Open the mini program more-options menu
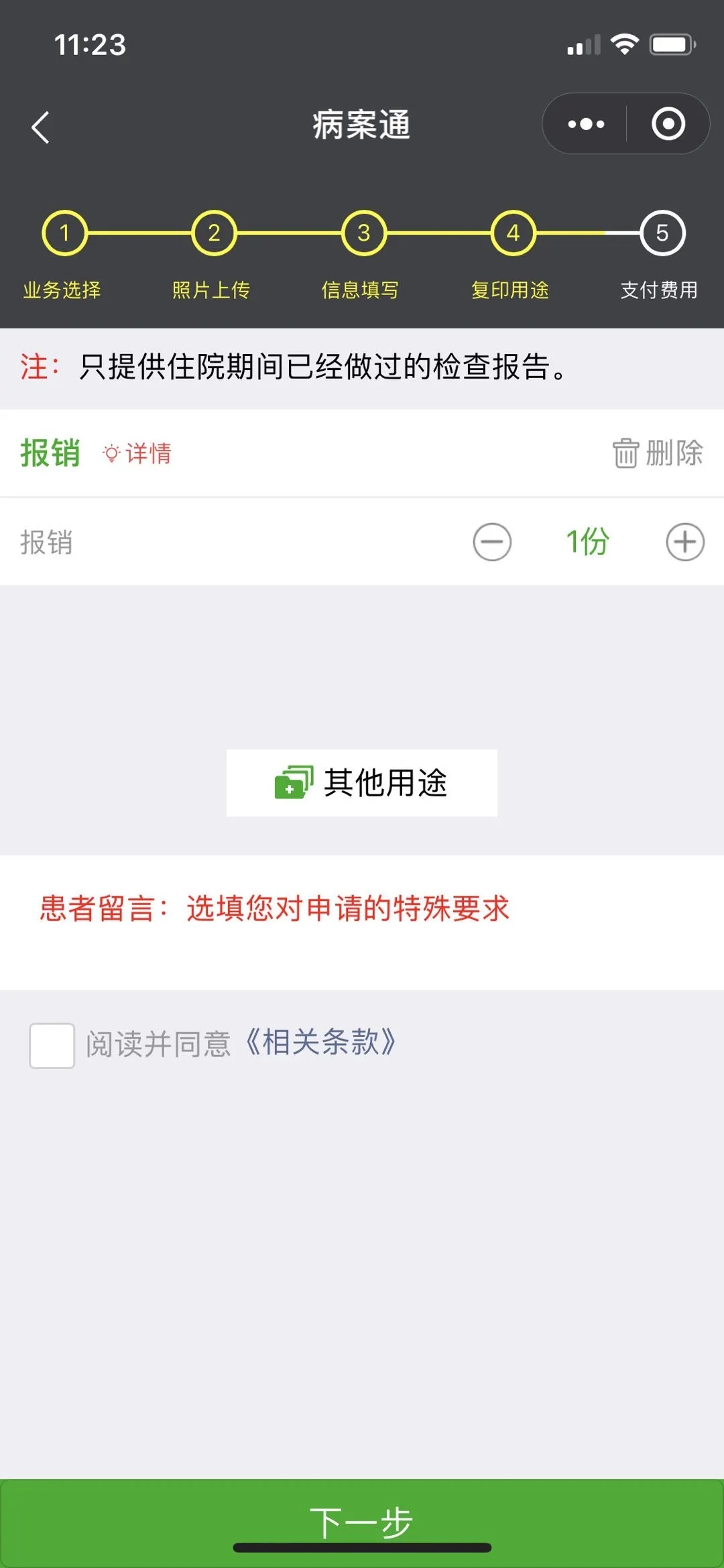This screenshot has width=724, height=1568. click(x=586, y=124)
